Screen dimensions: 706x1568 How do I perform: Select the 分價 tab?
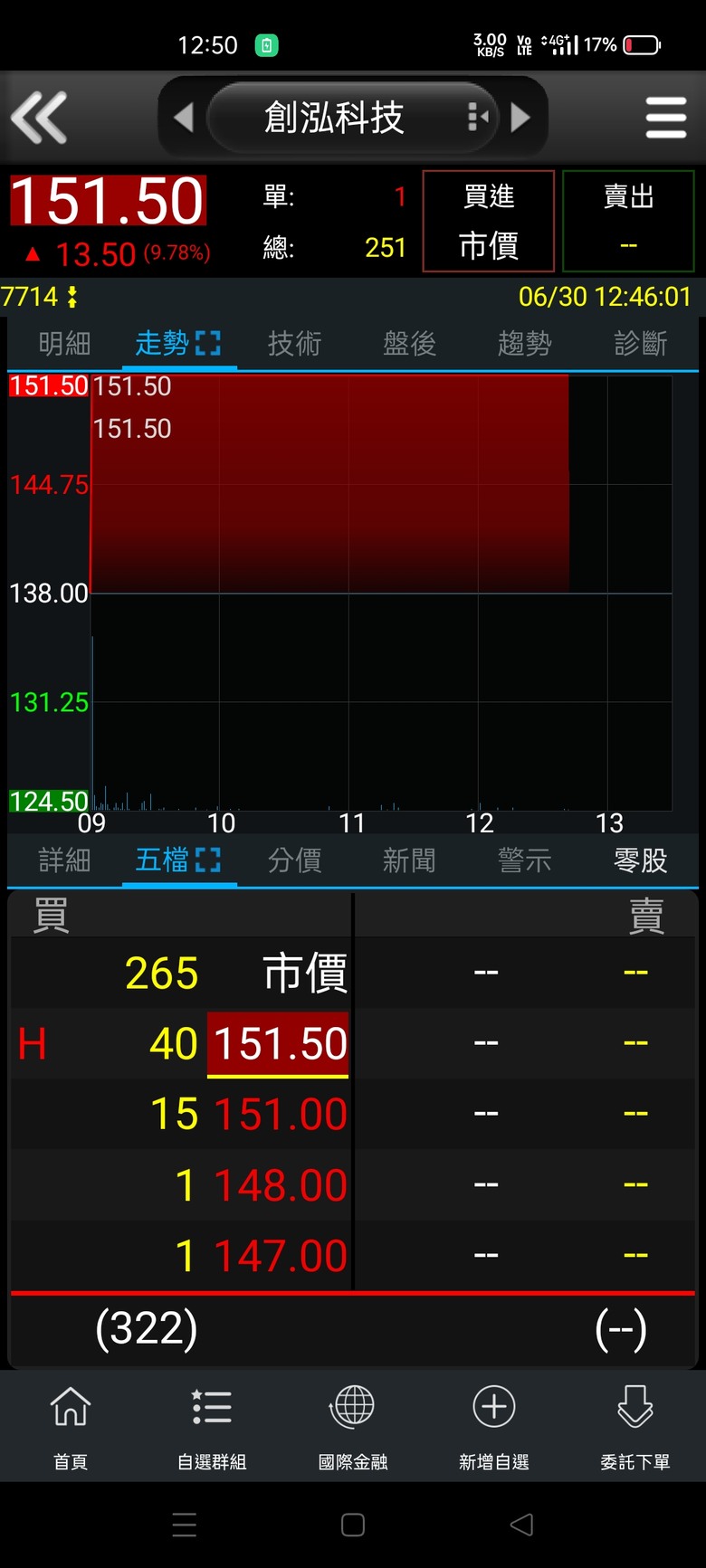pyautogui.click(x=294, y=860)
